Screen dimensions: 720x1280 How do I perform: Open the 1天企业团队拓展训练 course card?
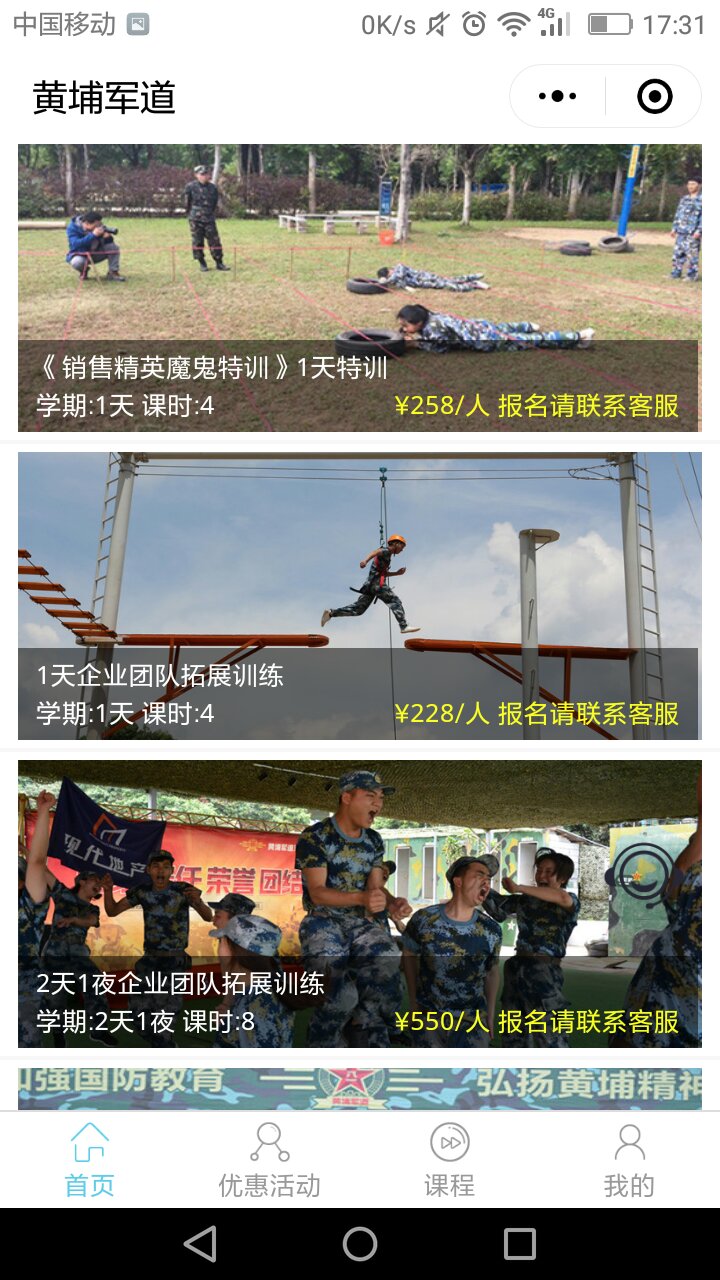(x=360, y=596)
